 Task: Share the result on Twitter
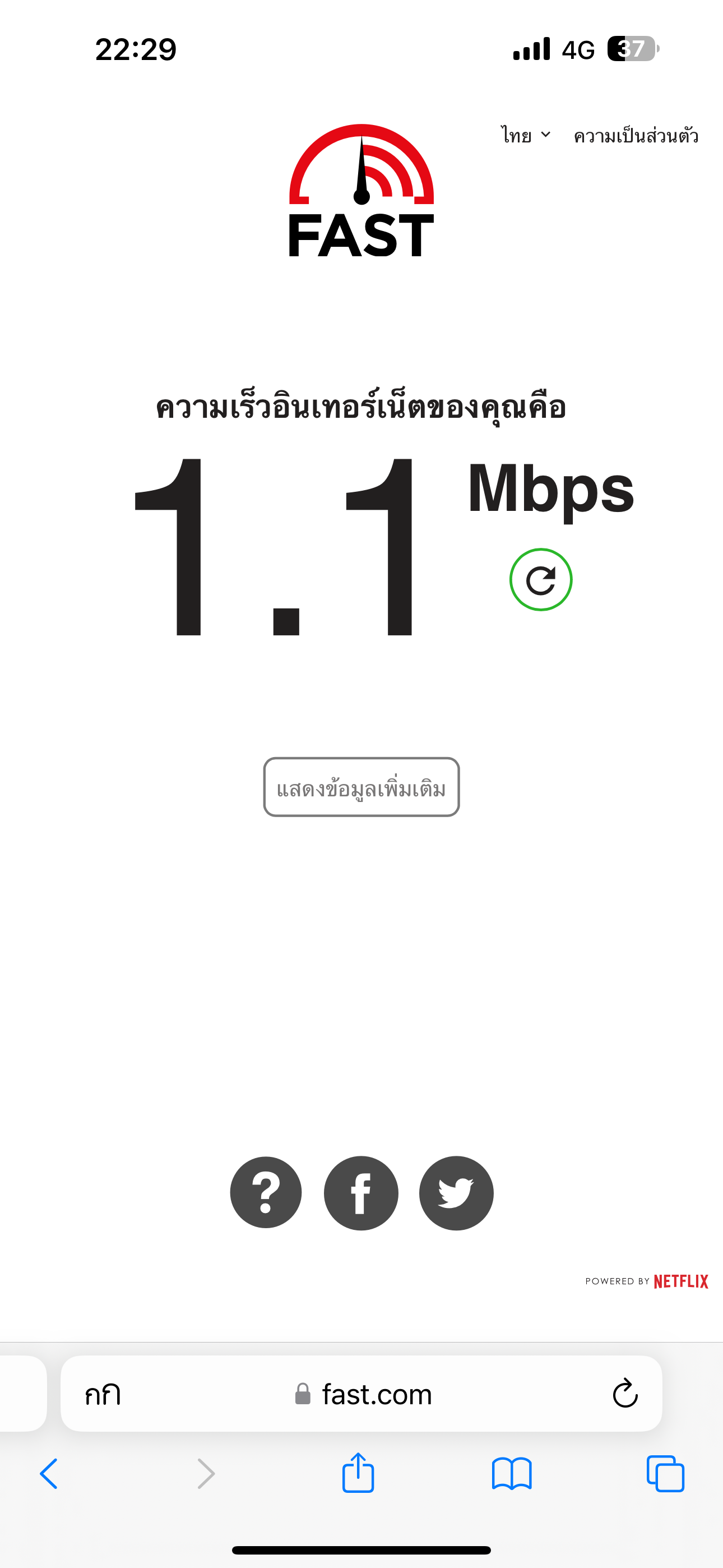click(x=456, y=1192)
